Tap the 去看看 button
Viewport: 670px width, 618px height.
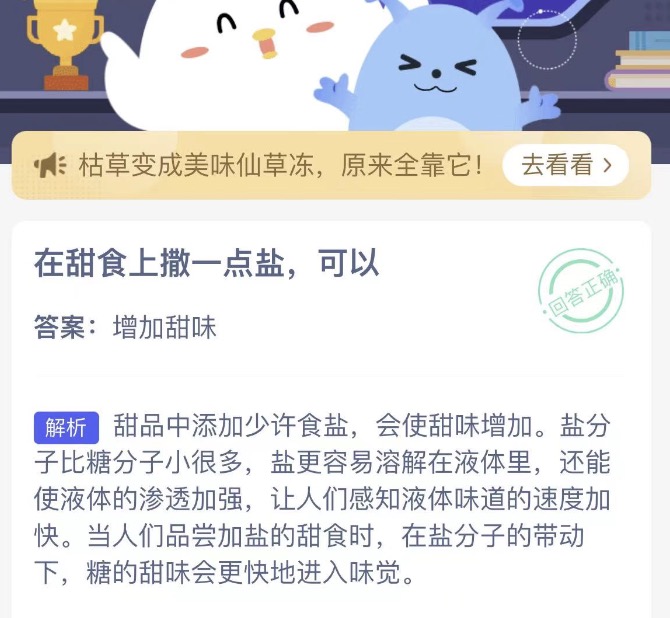pos(565,166)
